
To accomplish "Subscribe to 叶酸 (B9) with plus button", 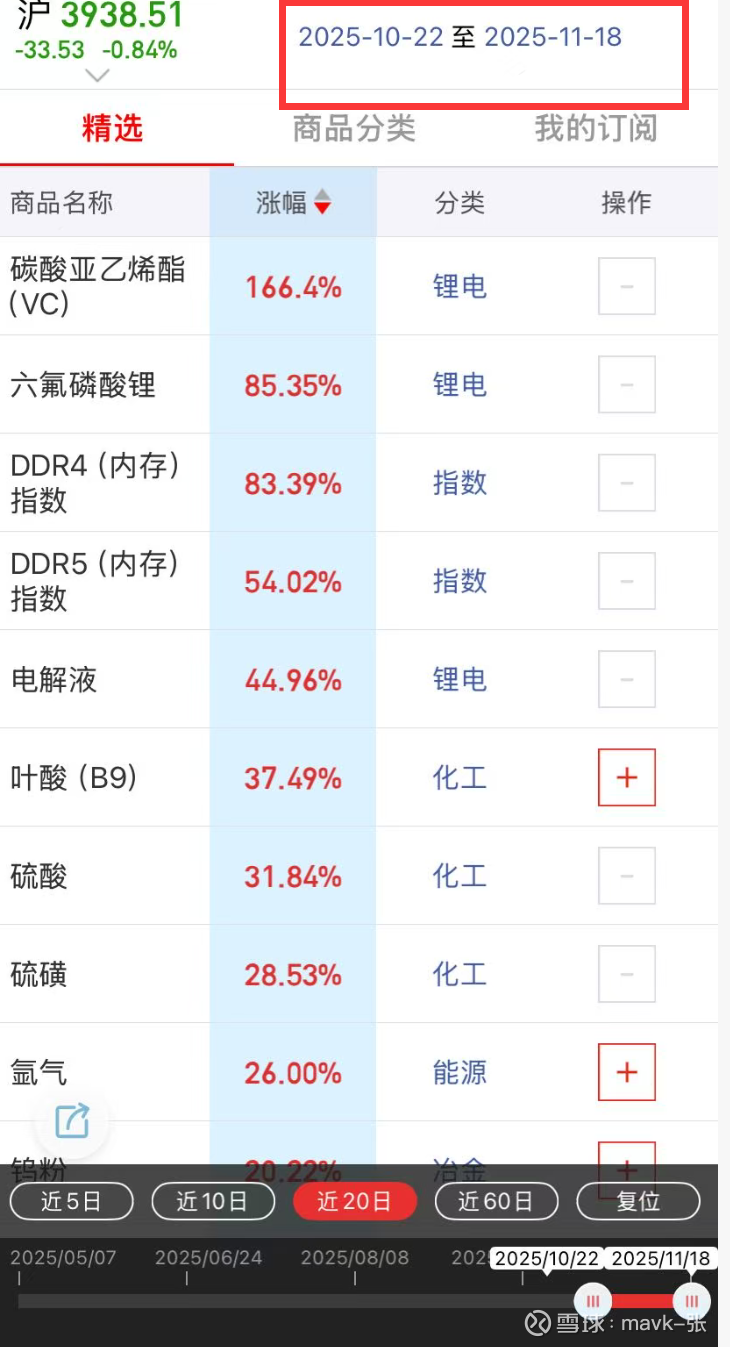I will point(627,777).
